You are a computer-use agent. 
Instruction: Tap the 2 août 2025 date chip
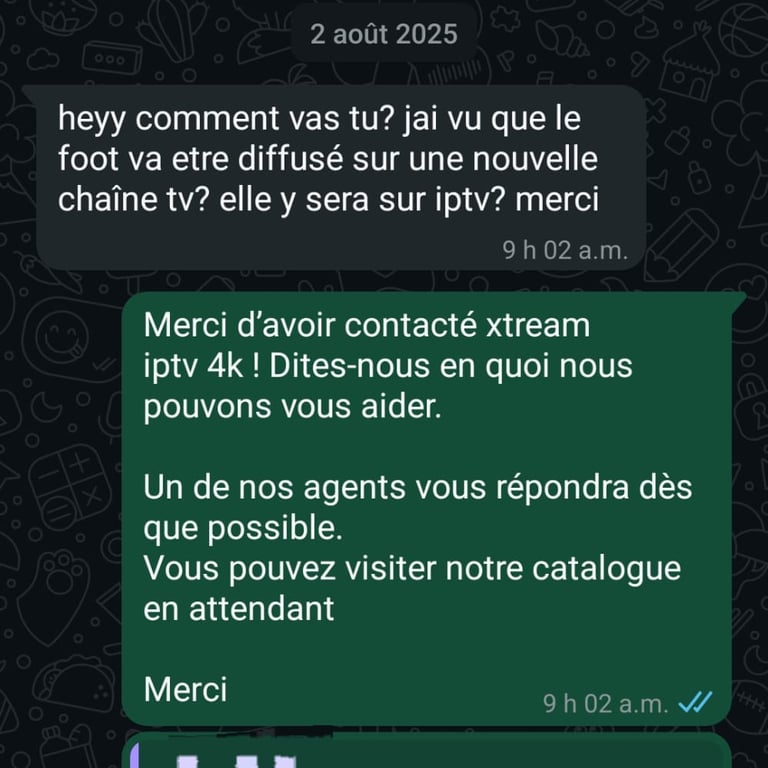point(384,34)
